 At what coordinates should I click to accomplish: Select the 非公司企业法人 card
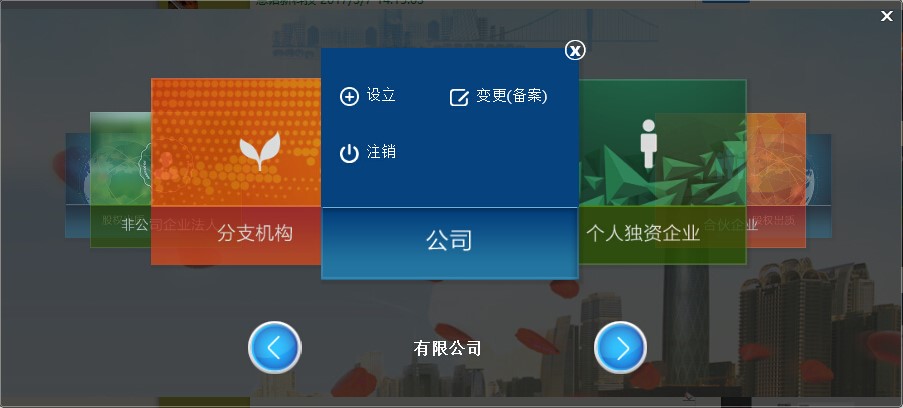(x=120, y=180)
